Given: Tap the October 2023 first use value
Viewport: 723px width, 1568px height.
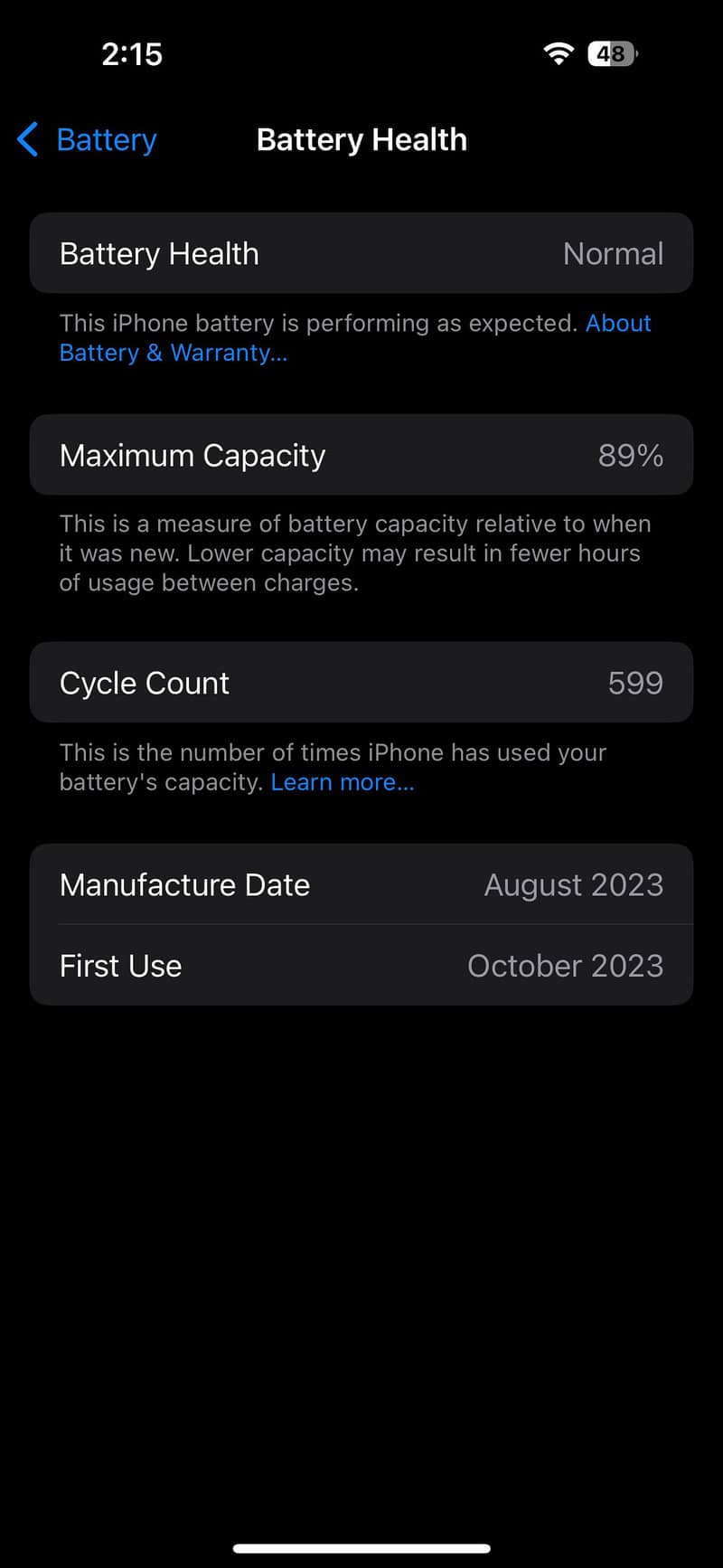Looking at the screenshot, I should click(x=566, y=966).
